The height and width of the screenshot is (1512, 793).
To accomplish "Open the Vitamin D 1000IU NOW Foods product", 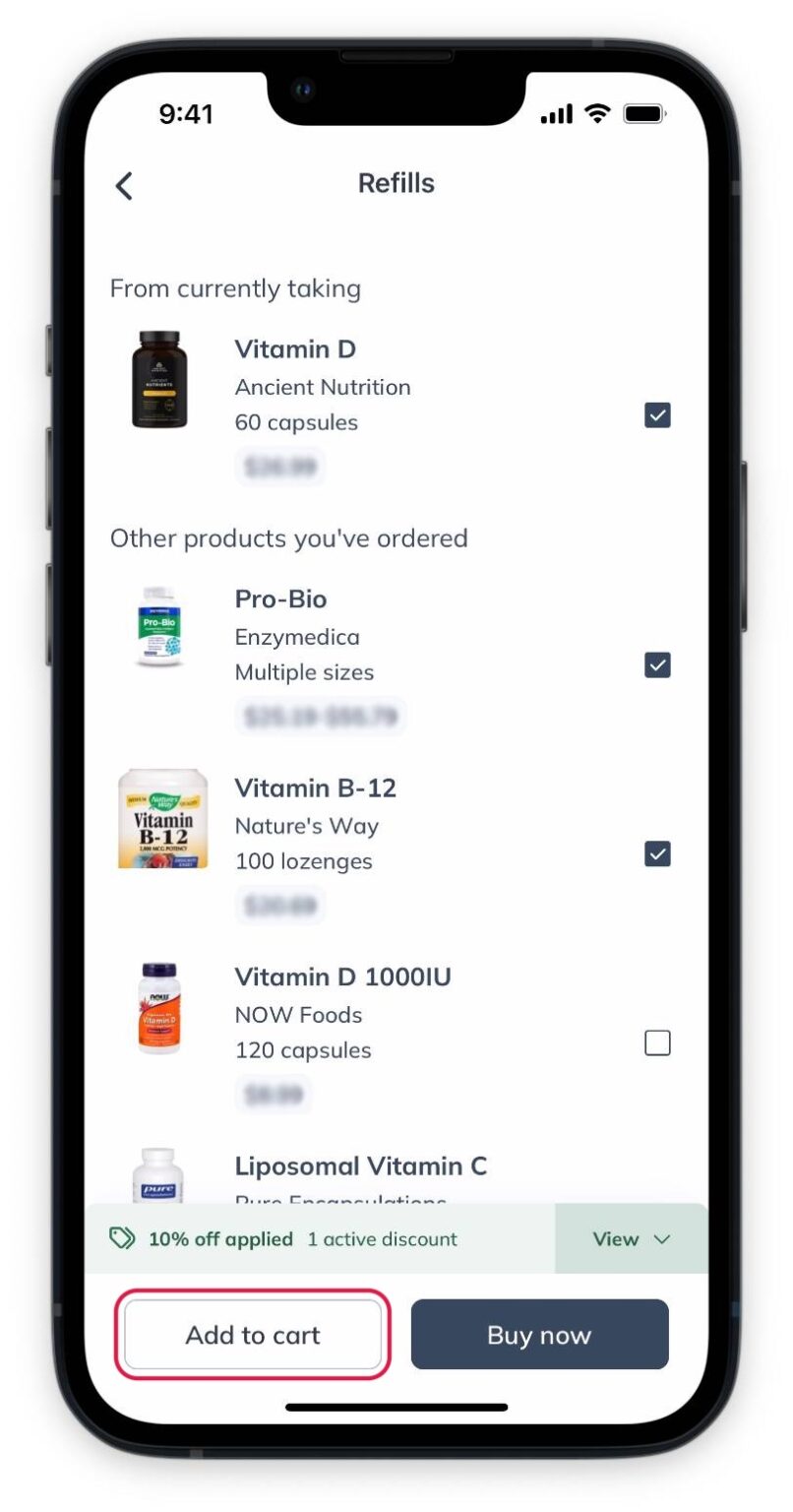I will click(x=342, y=977).
